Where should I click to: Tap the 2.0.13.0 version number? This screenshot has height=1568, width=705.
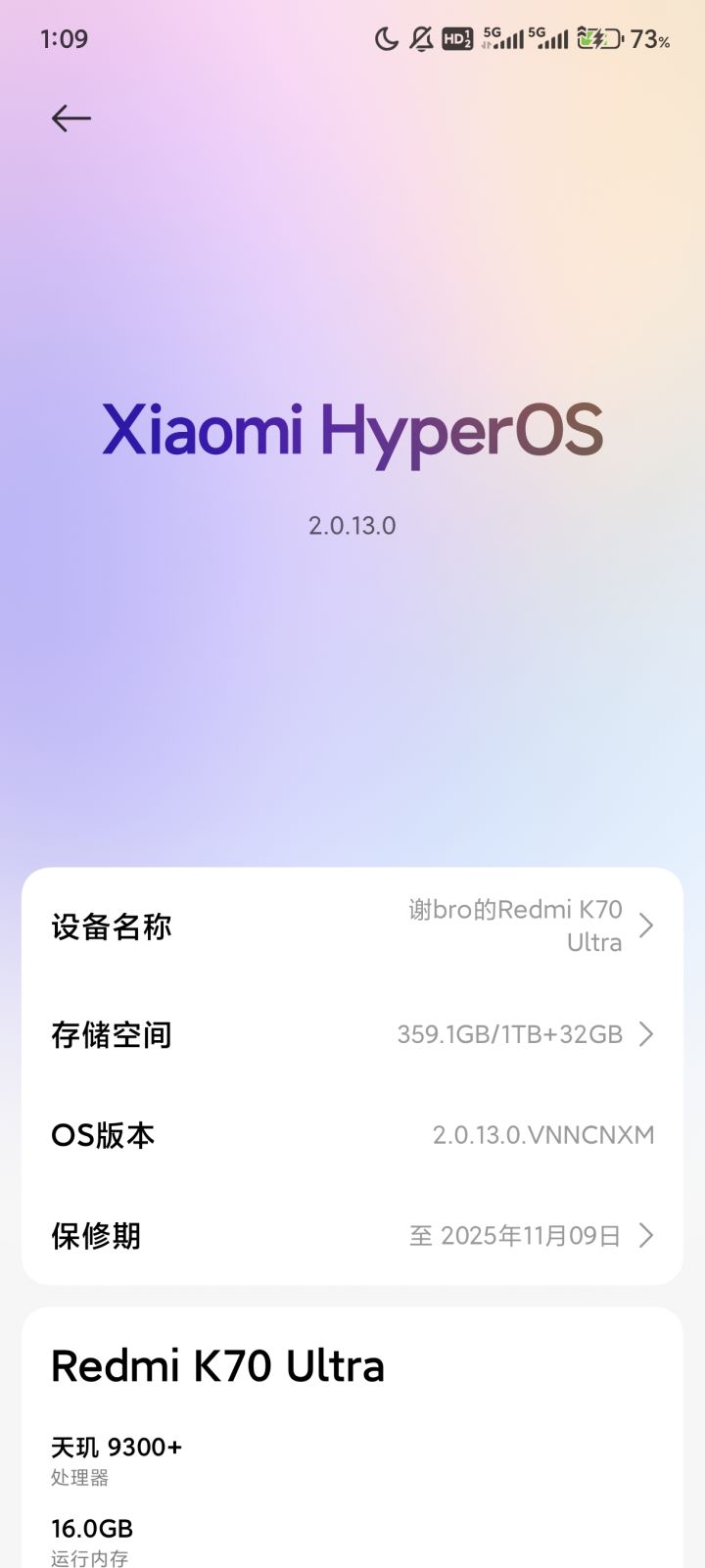tap(352, 526)
